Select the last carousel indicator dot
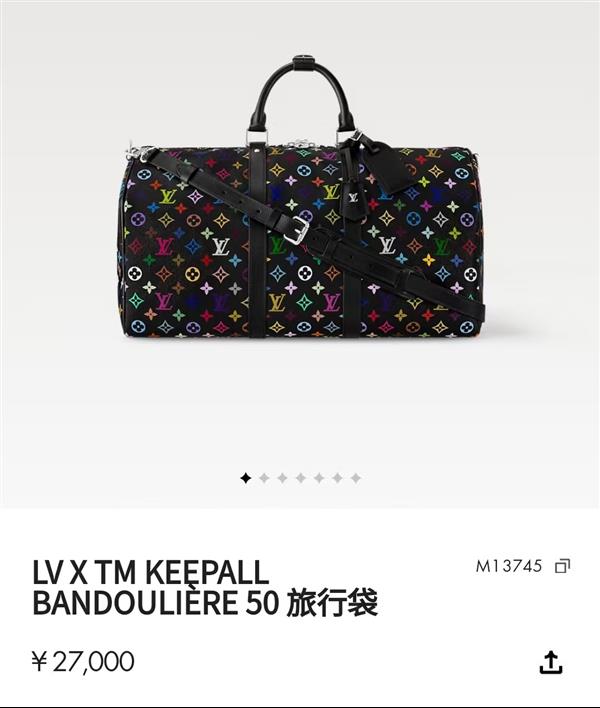Screen dimensions: 600x708 tap(355, 478)
